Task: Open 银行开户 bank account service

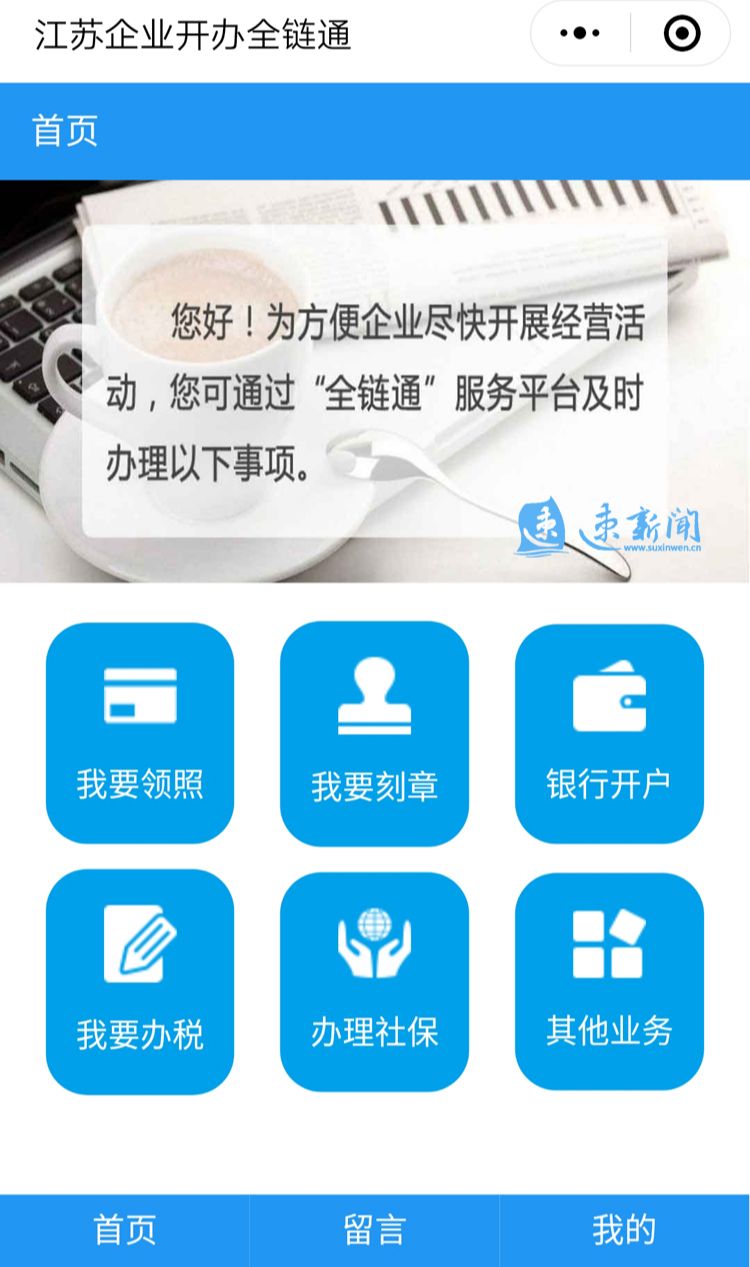Action: (x=609, y=733)
